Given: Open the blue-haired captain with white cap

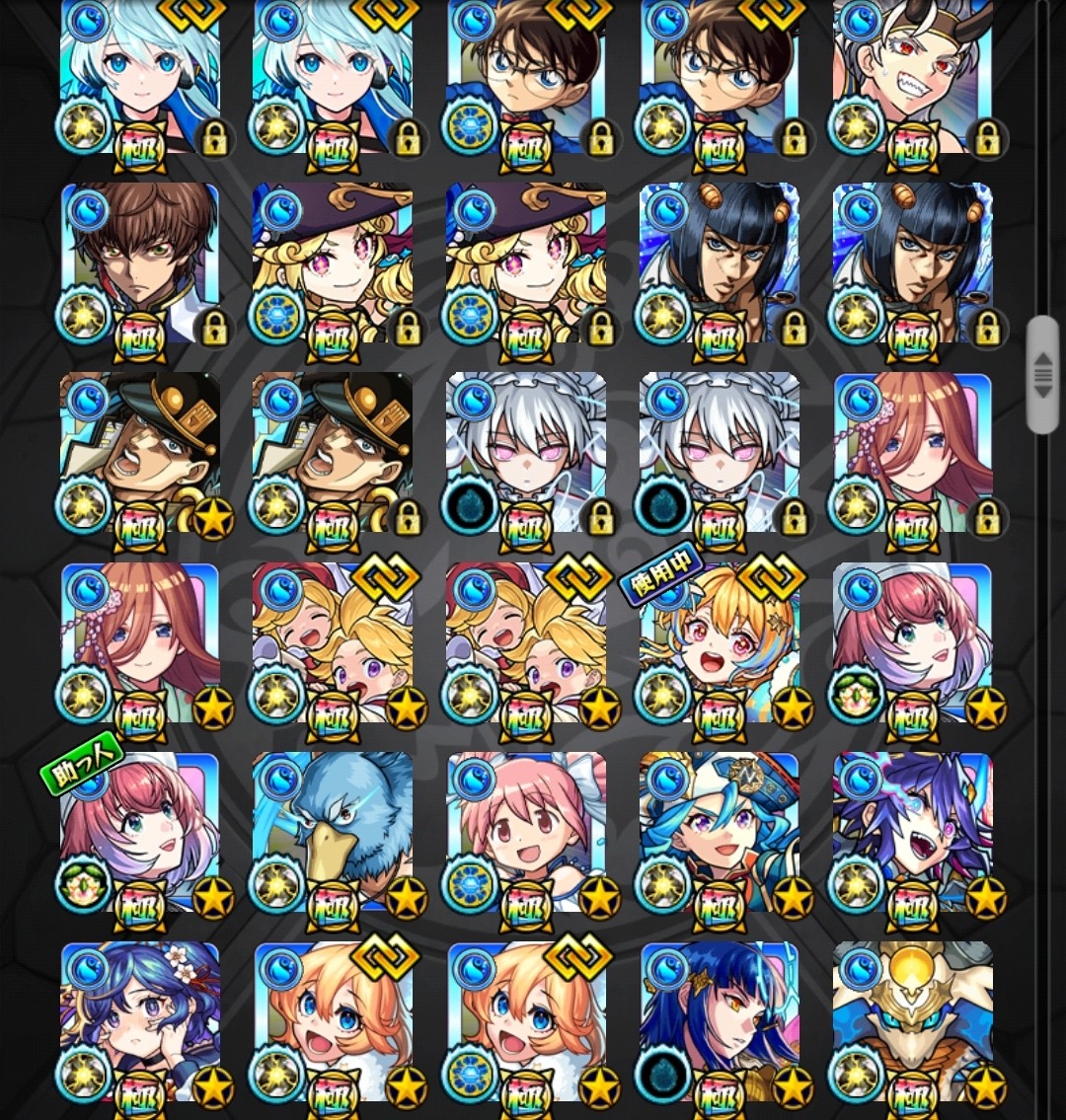Looking at the screenshot, I should (x=720, y=834).
